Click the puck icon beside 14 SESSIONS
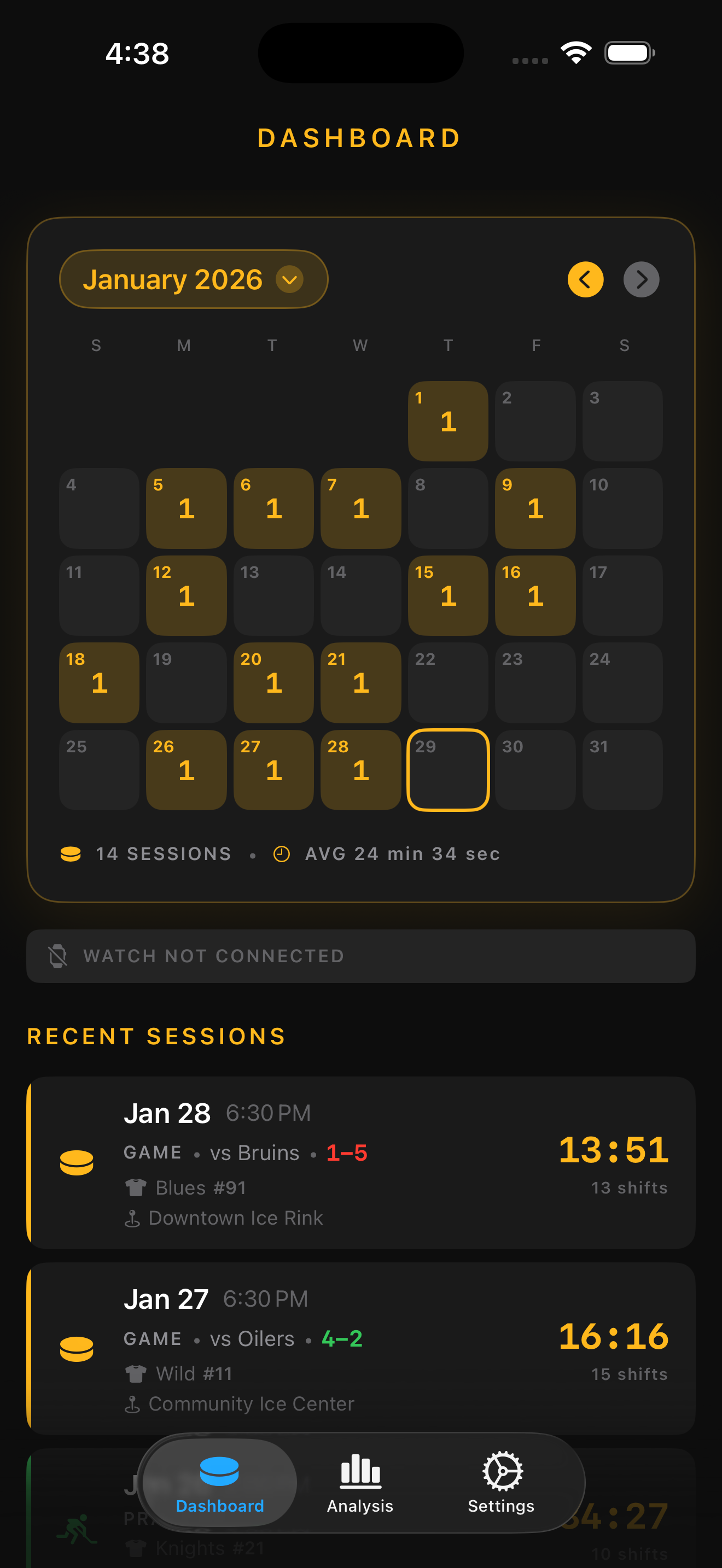The width and height of the screenshot is (722, 1568). (71, 853)
